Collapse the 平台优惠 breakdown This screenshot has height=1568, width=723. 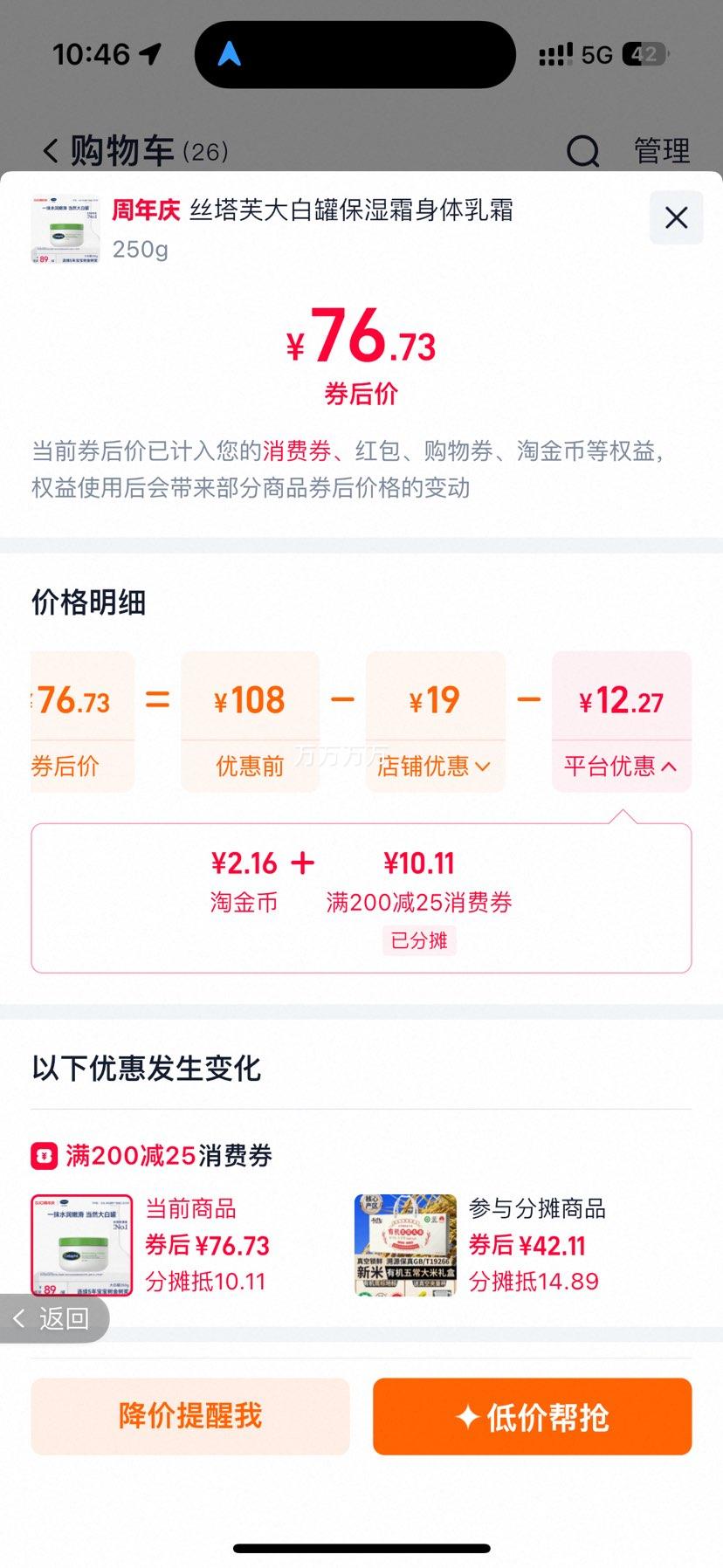point(621,767)
